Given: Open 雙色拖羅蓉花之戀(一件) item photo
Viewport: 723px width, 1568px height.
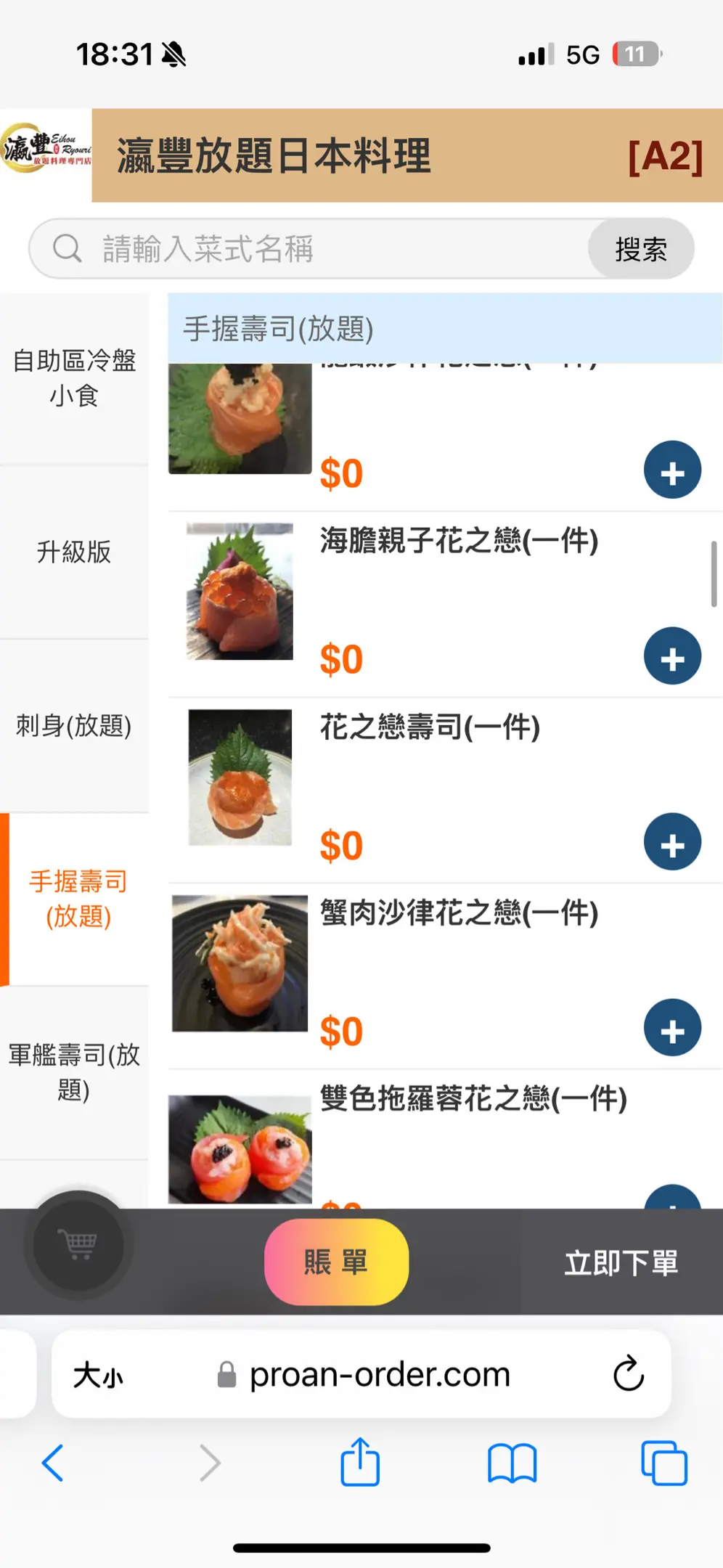Looking at the screenshot, I should (240, 1149).
